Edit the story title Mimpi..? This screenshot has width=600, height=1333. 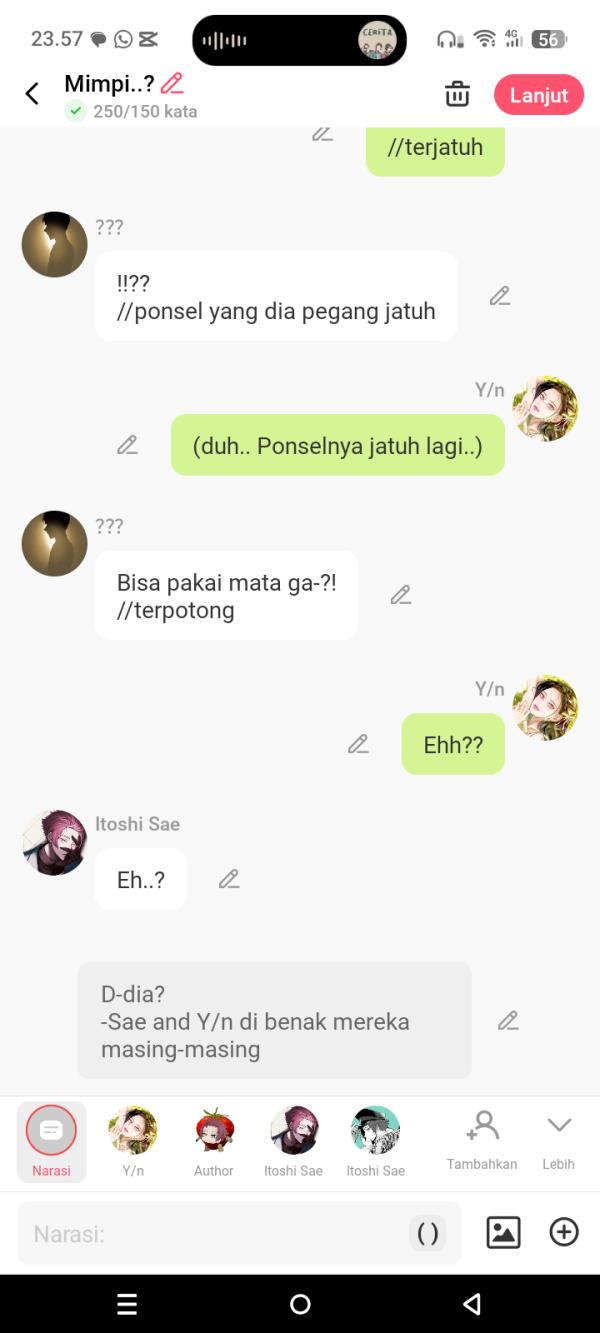pos(172,83)
